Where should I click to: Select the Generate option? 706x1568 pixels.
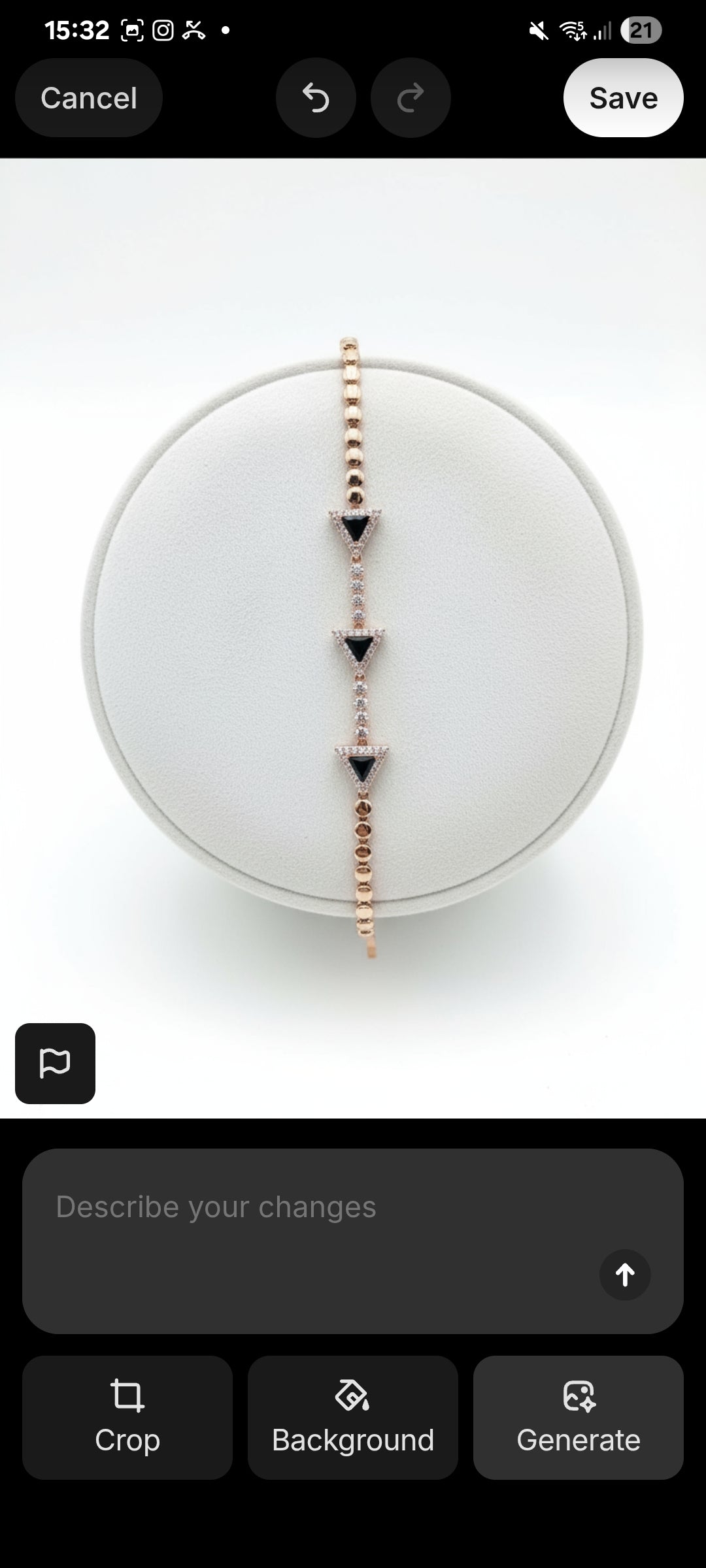[x=579, y=1418]
